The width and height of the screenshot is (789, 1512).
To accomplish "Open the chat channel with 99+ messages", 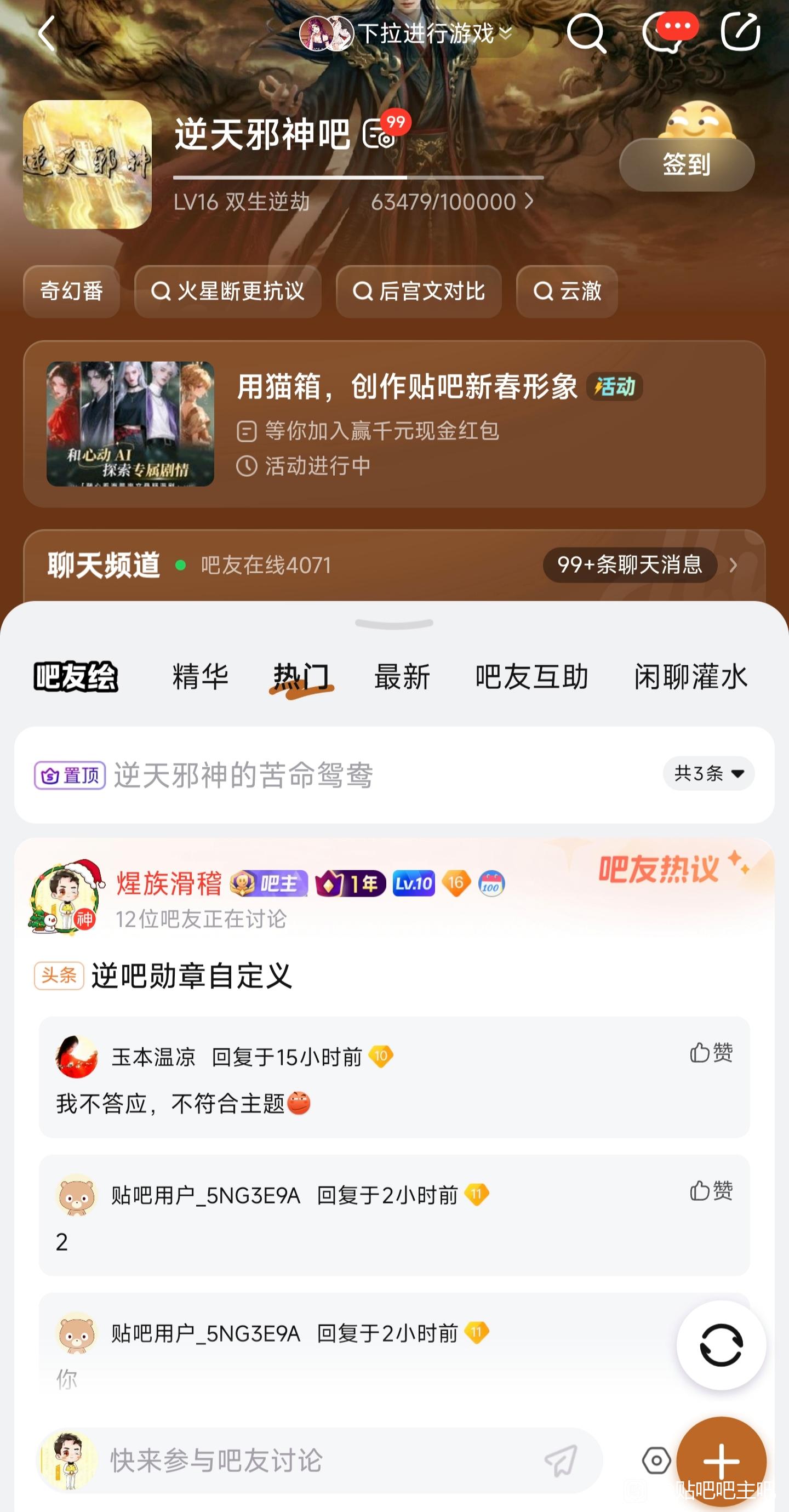I will click(x=630, y=564).
